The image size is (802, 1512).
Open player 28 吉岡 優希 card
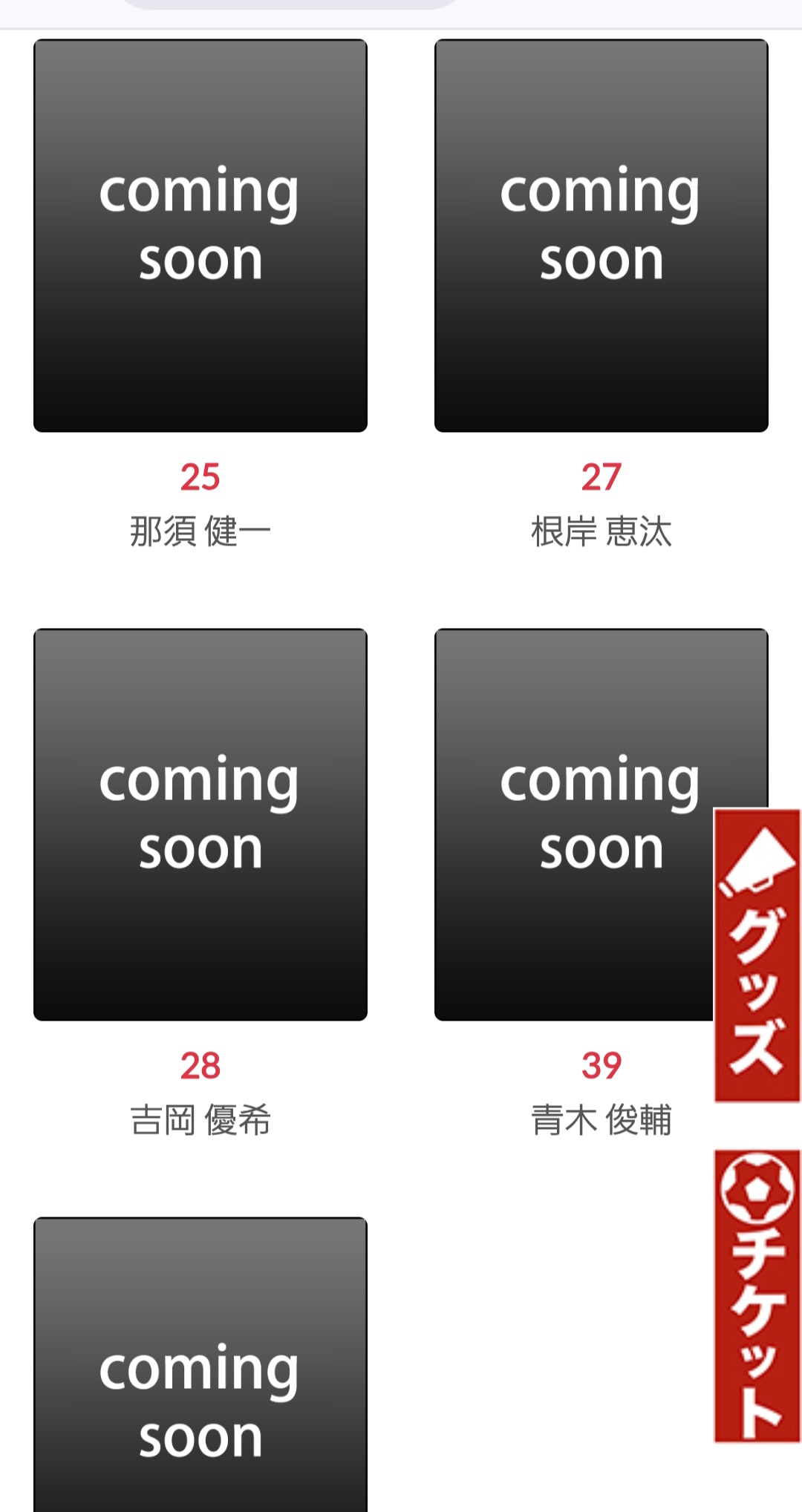200,825
